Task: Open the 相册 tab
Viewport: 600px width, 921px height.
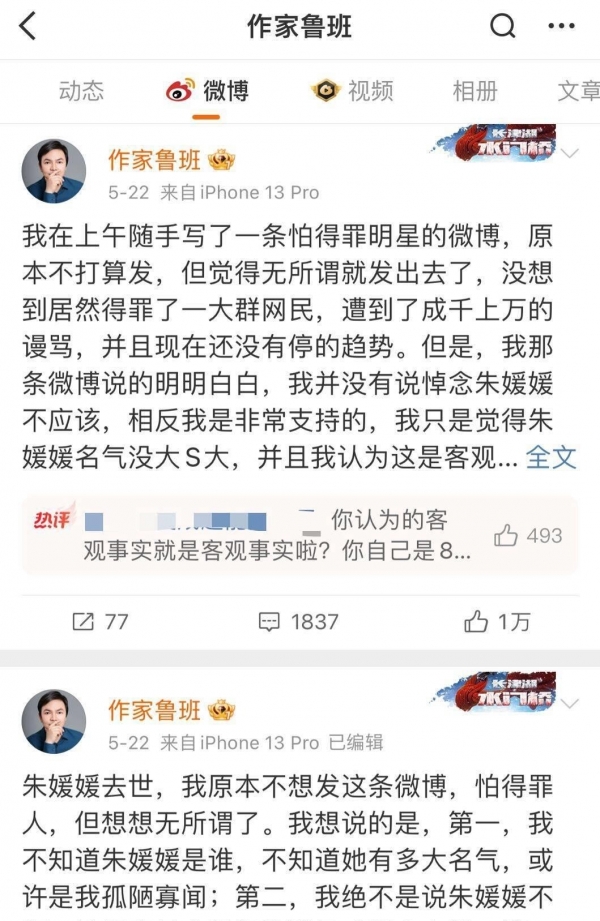Action: [474, 91]
